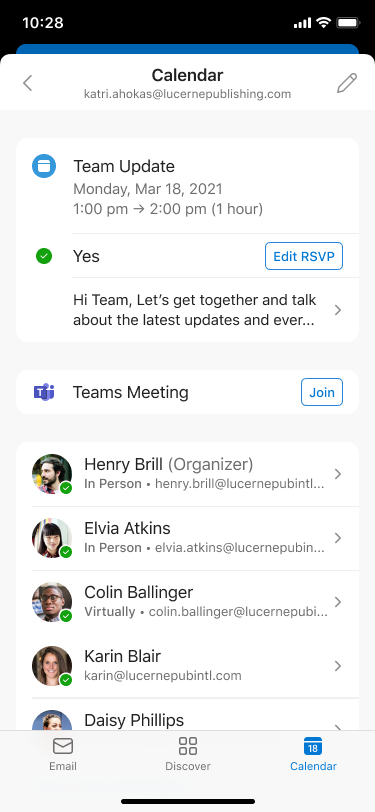Go back using the top-left arrow

pos(28,83)
